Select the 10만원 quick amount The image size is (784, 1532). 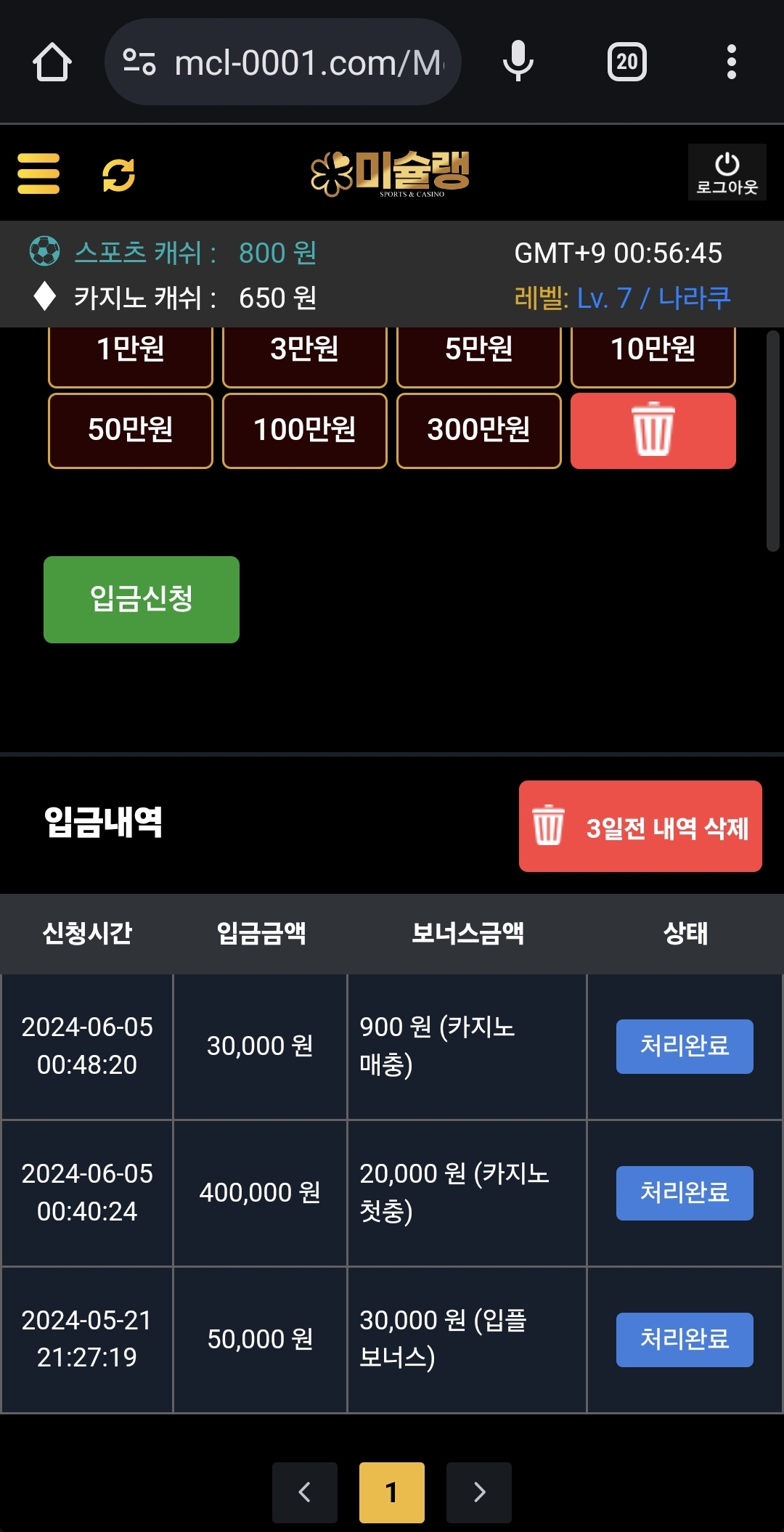pos(653,351)
